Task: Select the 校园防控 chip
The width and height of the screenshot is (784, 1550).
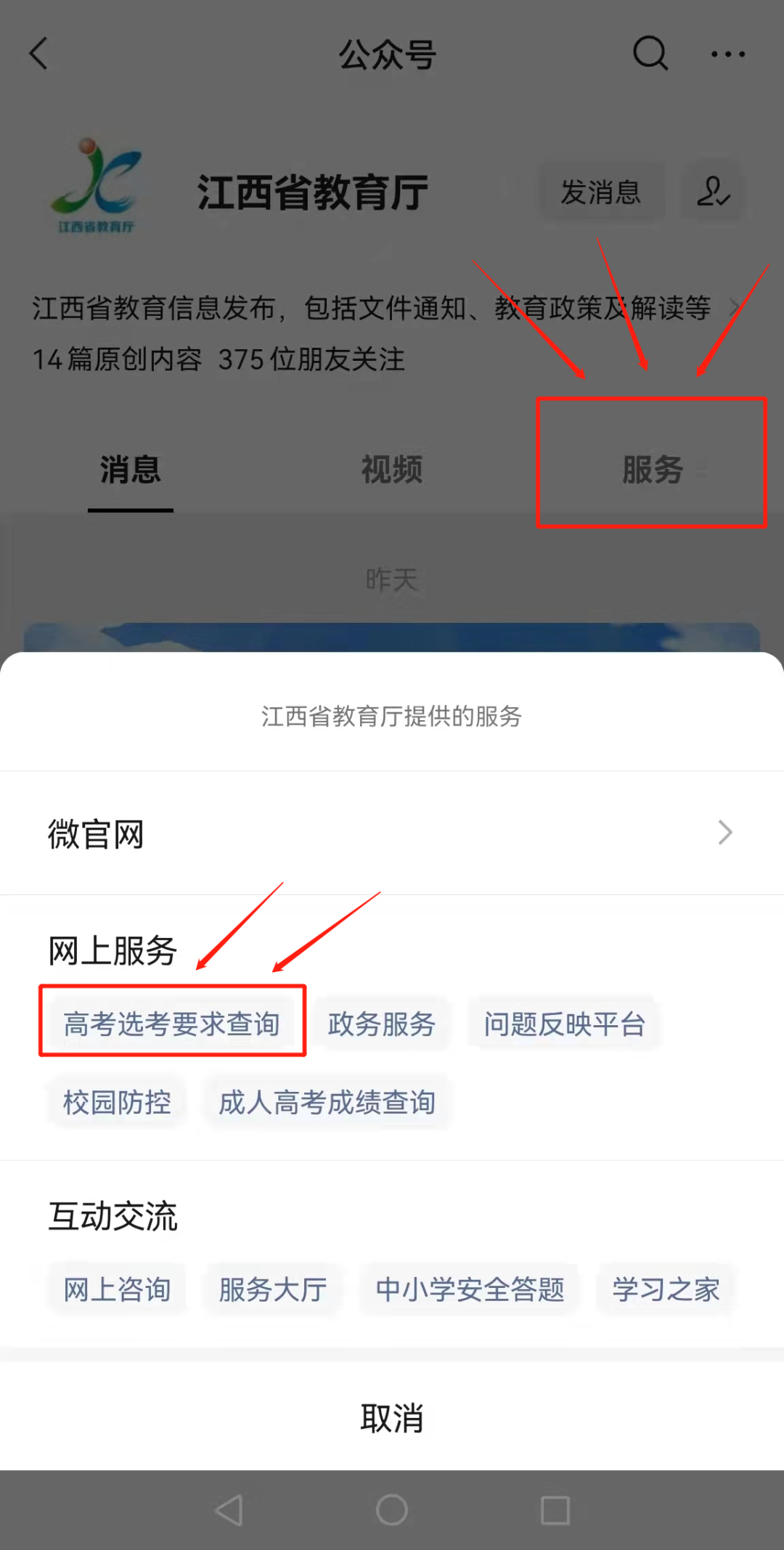Action: 117,1102
